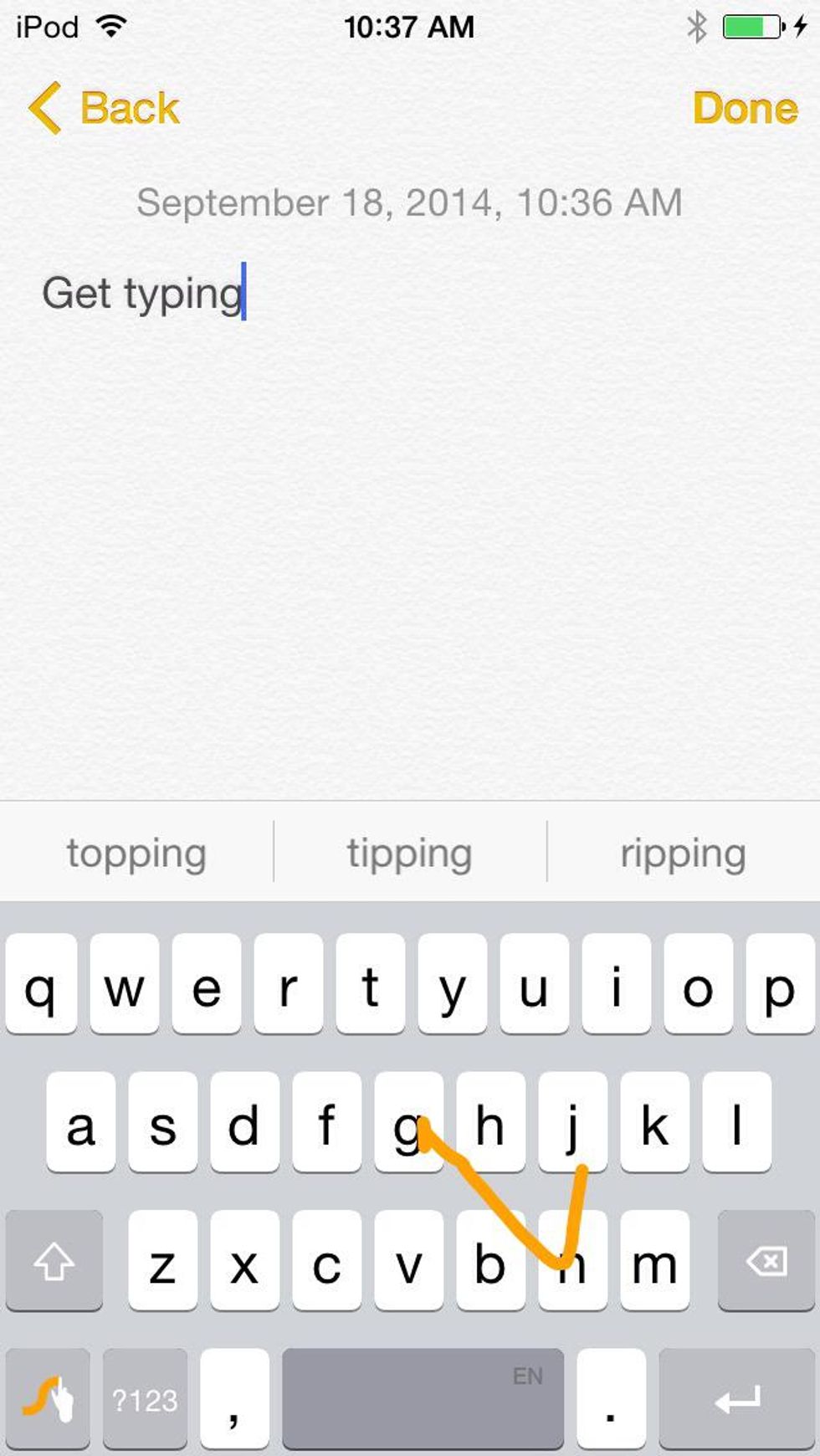Tap the note text area
The image size is (820, 1456).
[x=410, y=502]
